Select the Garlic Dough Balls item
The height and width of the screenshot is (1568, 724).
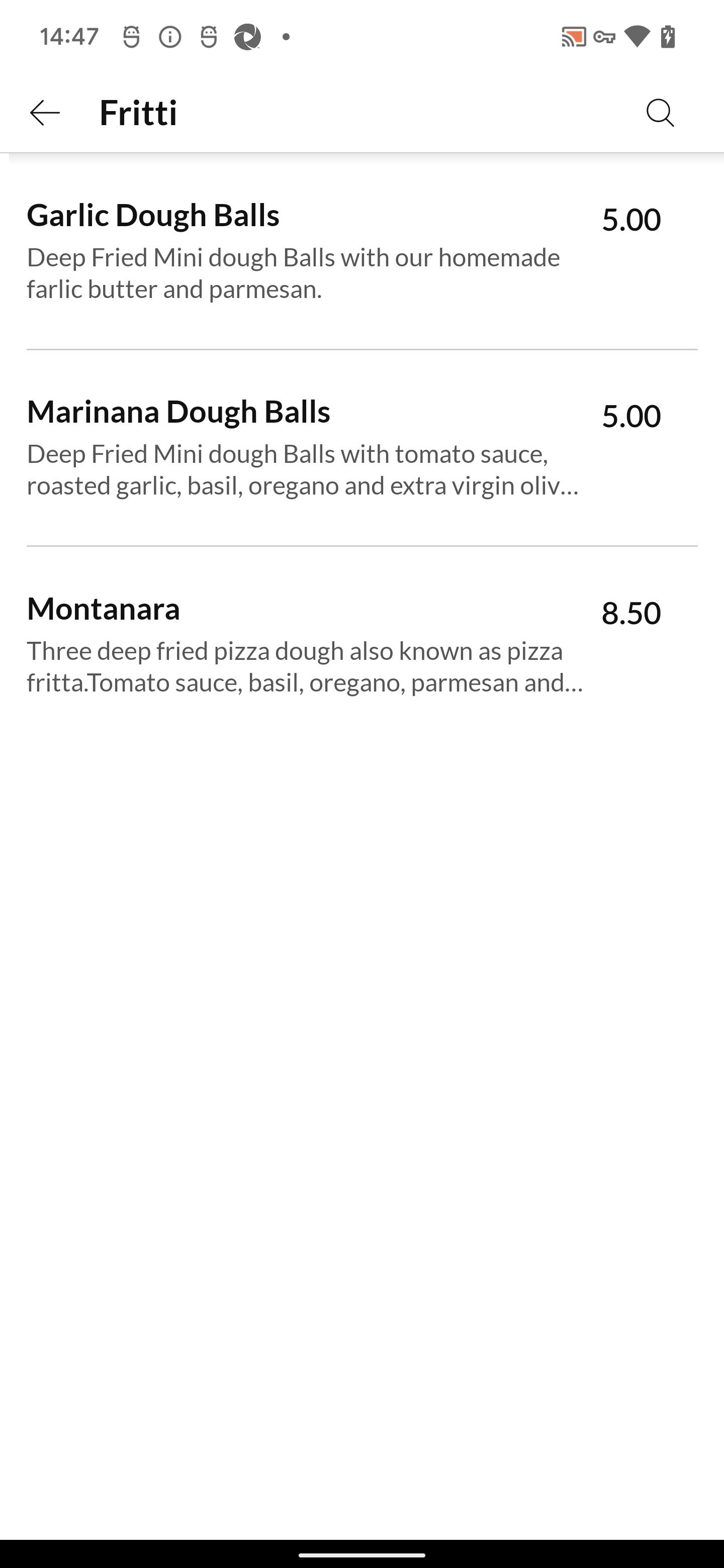pyautogui.click(x=361, y=252)
